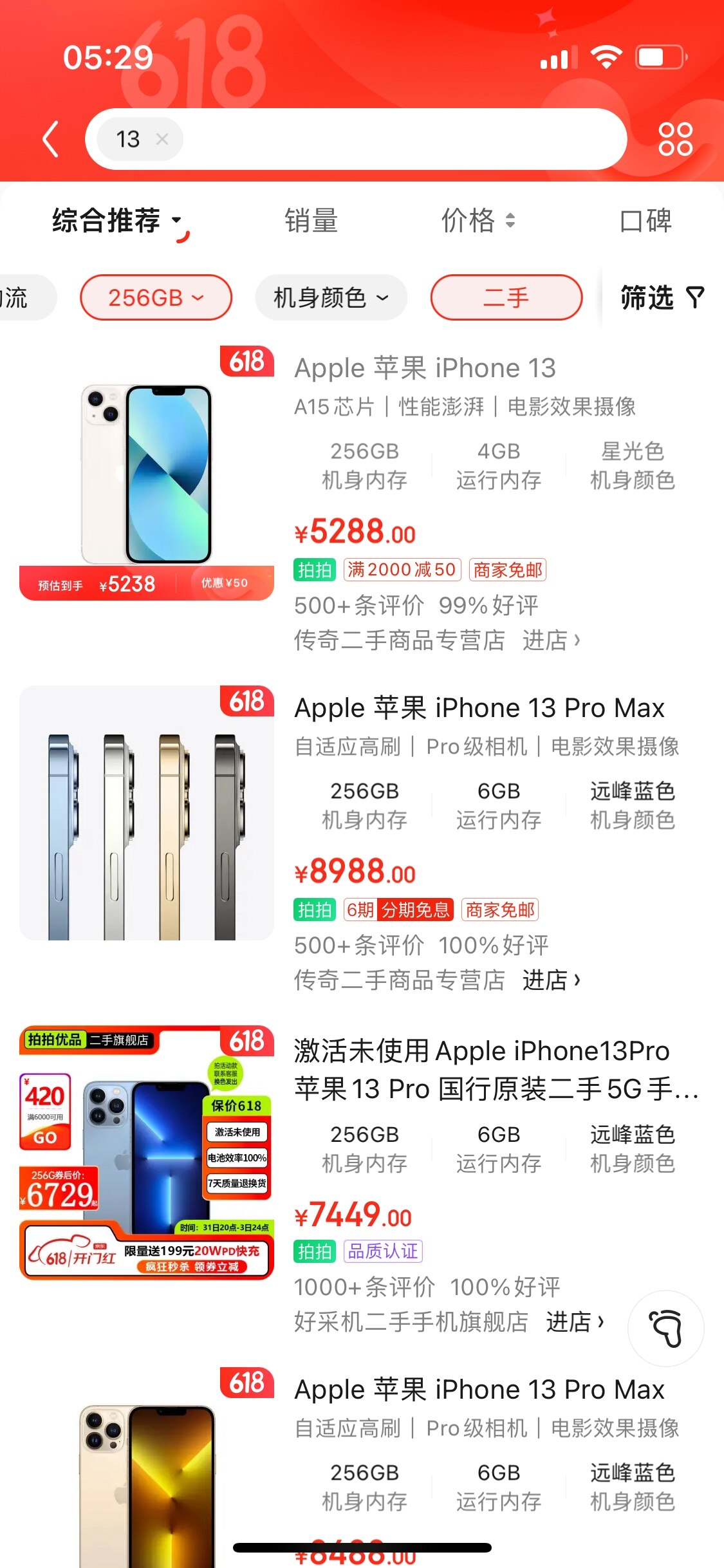Open the footprint browsing history button
Image resolution: width=724 pixels, height=1568 pixels.
click(665, 1329)
